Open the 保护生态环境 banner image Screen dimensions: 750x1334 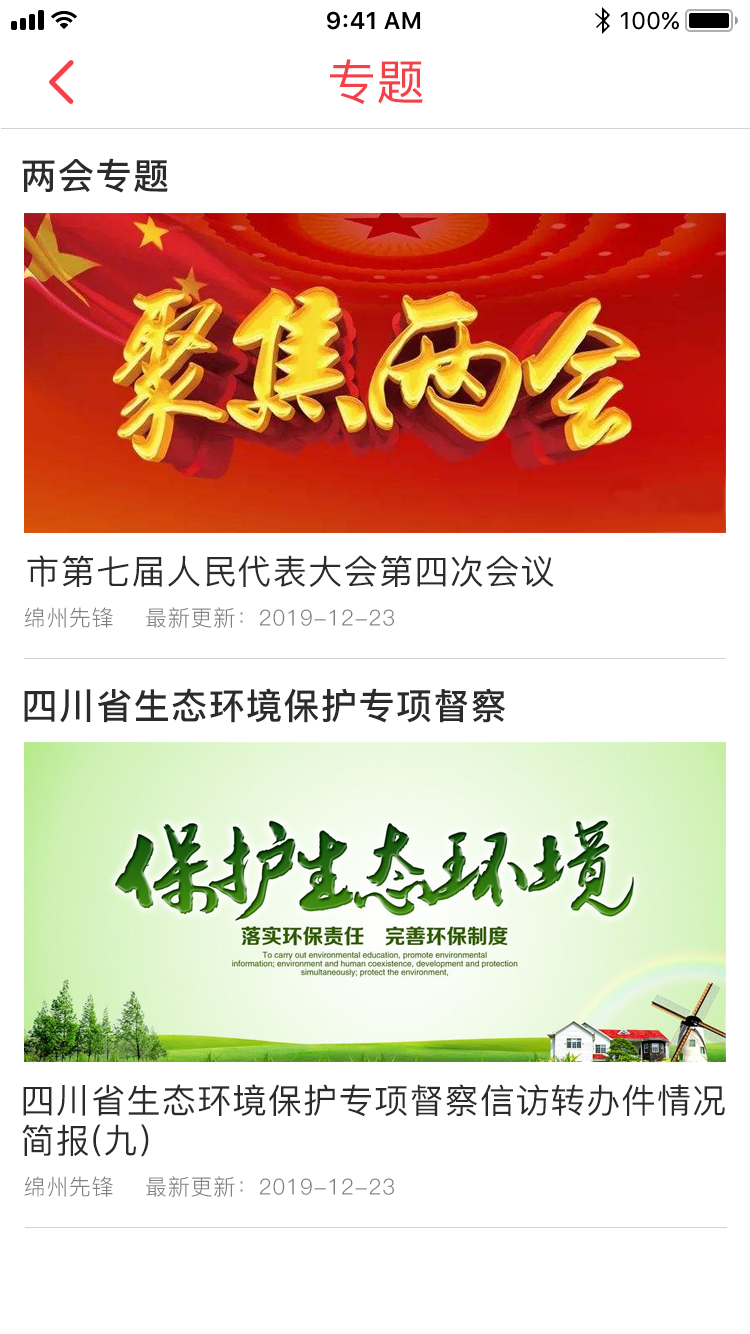tap(375, 900)
